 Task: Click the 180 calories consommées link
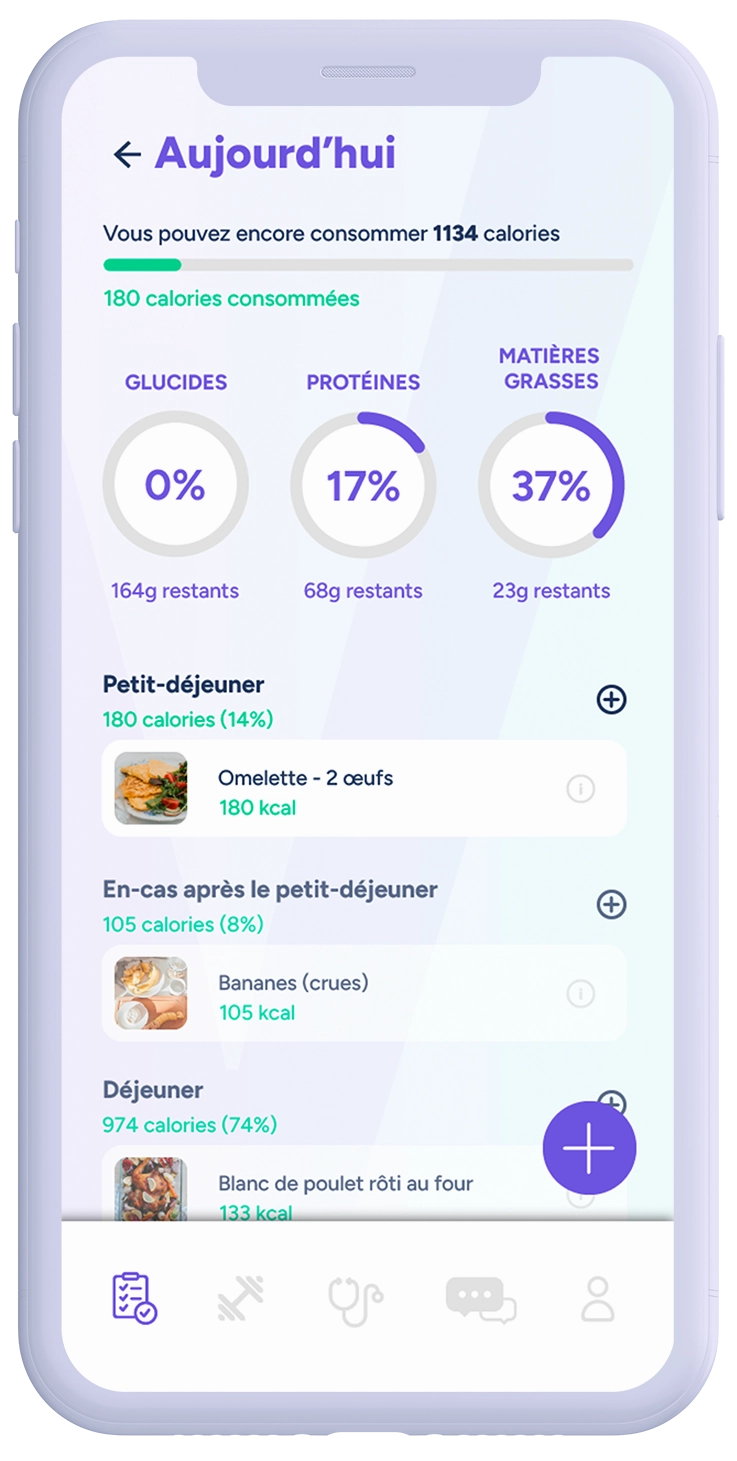[x=230, y=297]
